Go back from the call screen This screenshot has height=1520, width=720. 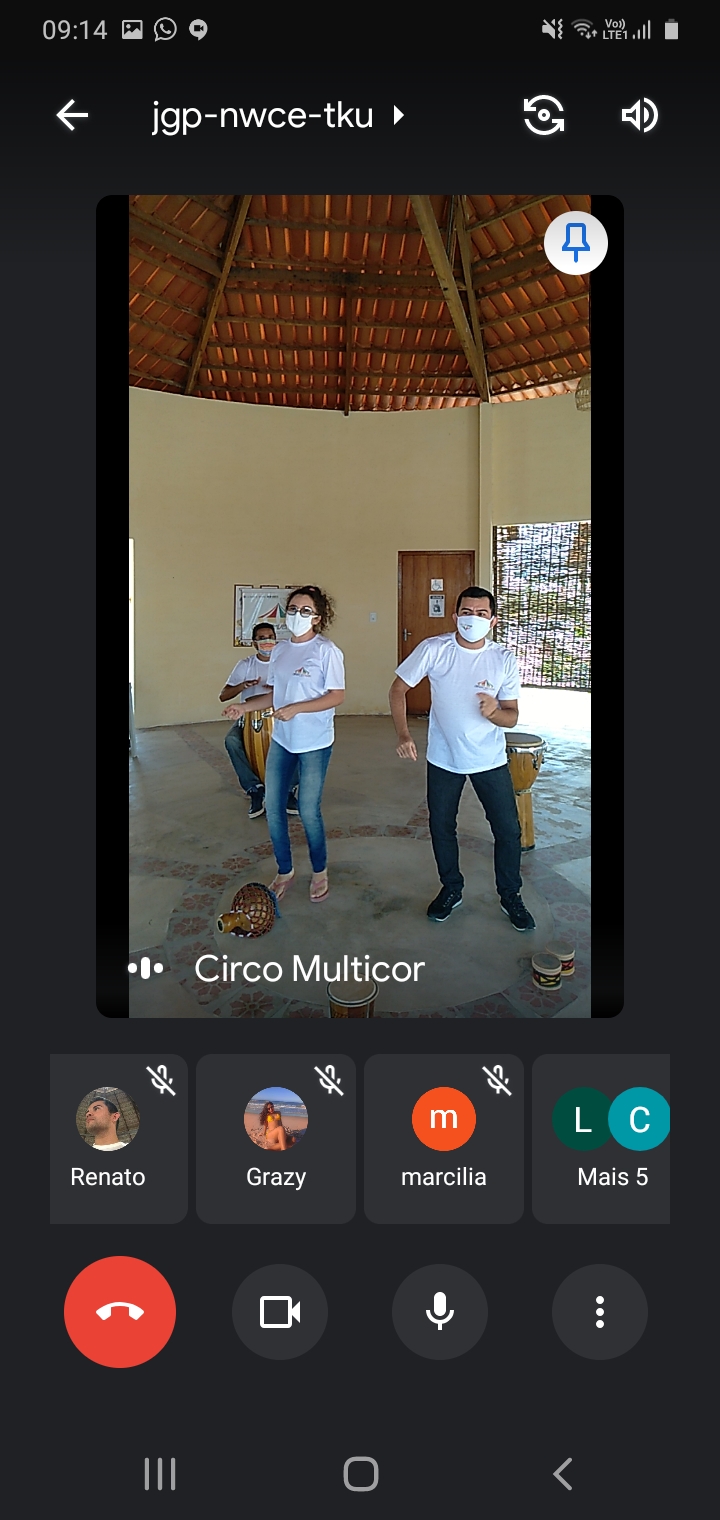point(72,116)
